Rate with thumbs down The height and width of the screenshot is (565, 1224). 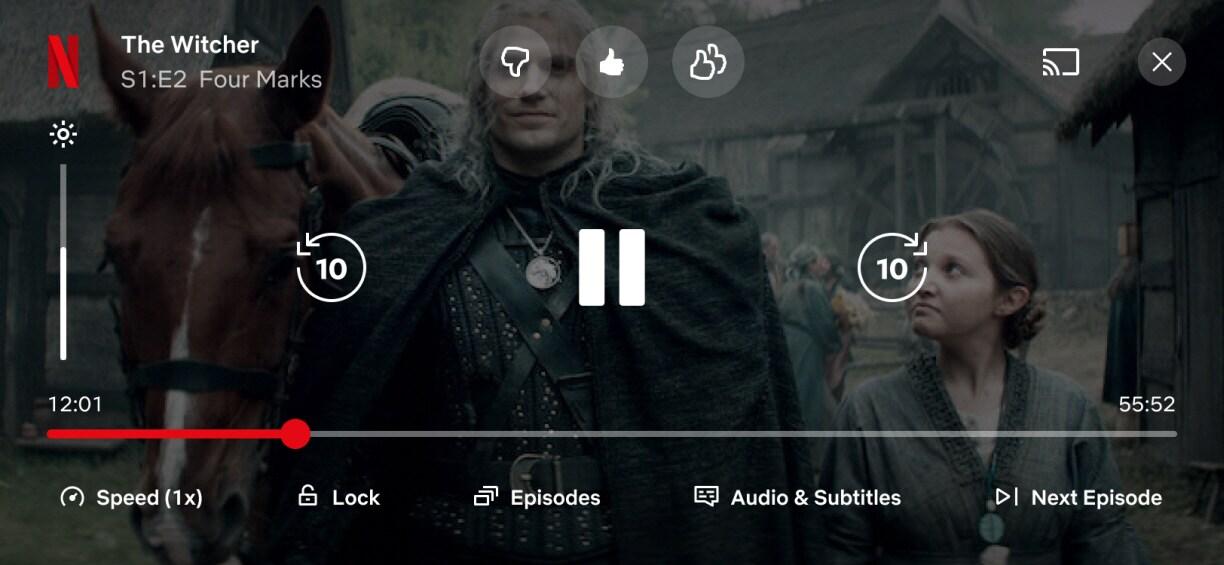pyautogui.click(x=516, y=62)
